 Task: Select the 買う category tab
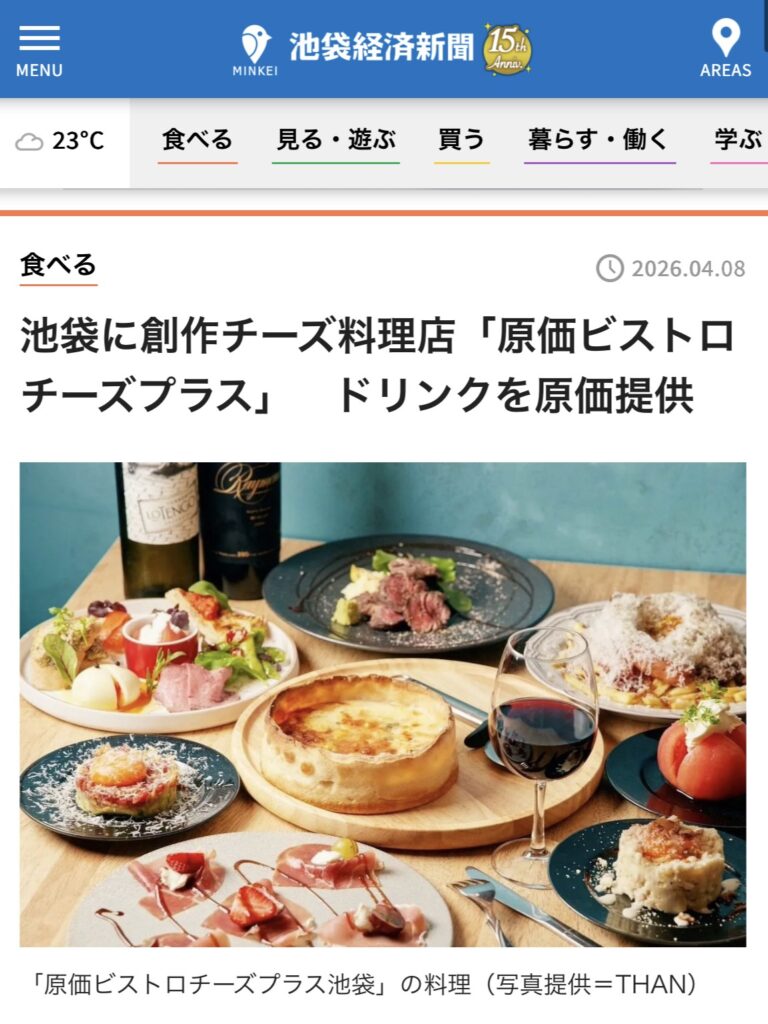(x=461, y=141)
